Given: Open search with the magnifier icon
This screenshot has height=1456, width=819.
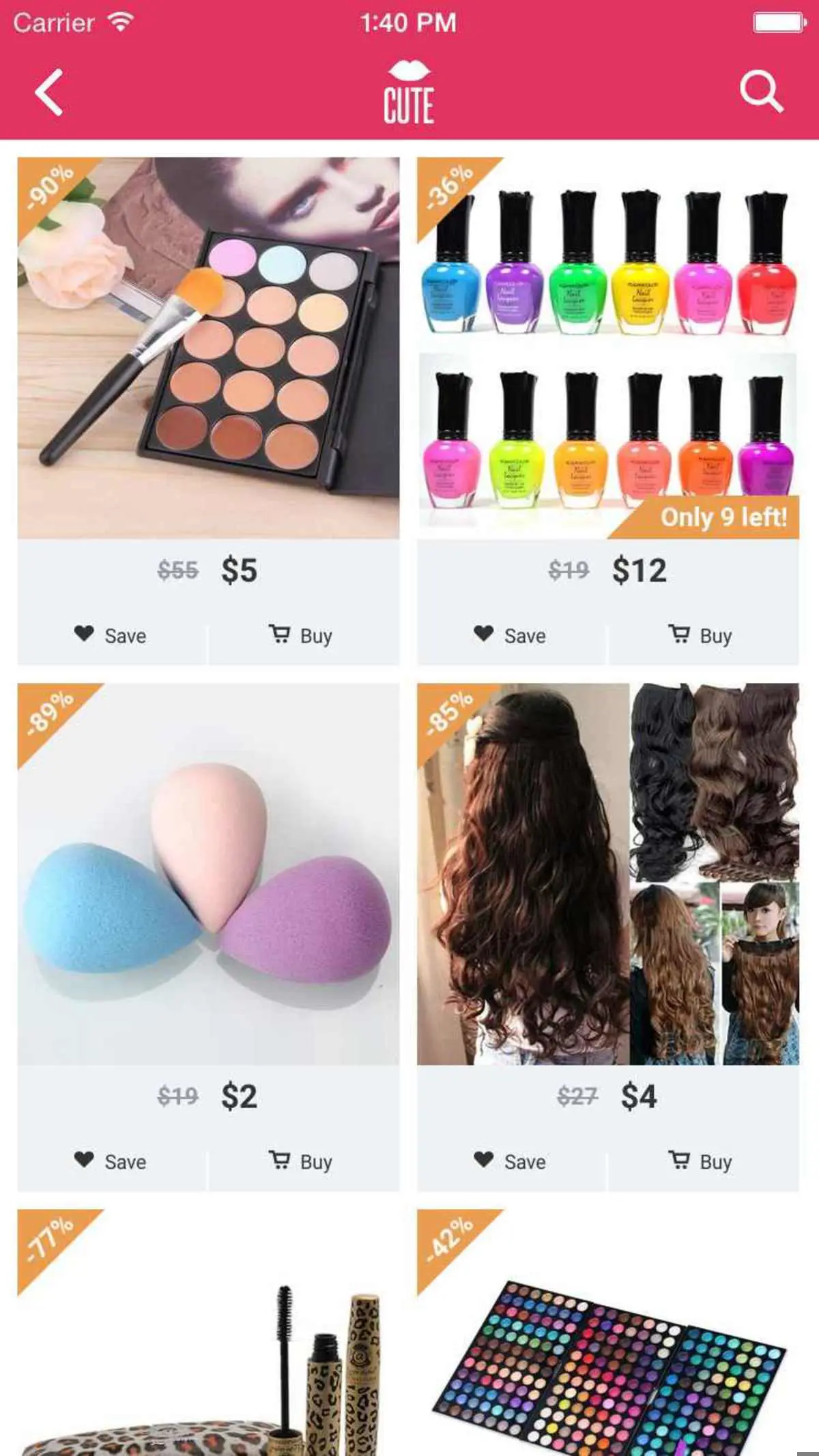Looking at the screenshot, I should point(761,91).
